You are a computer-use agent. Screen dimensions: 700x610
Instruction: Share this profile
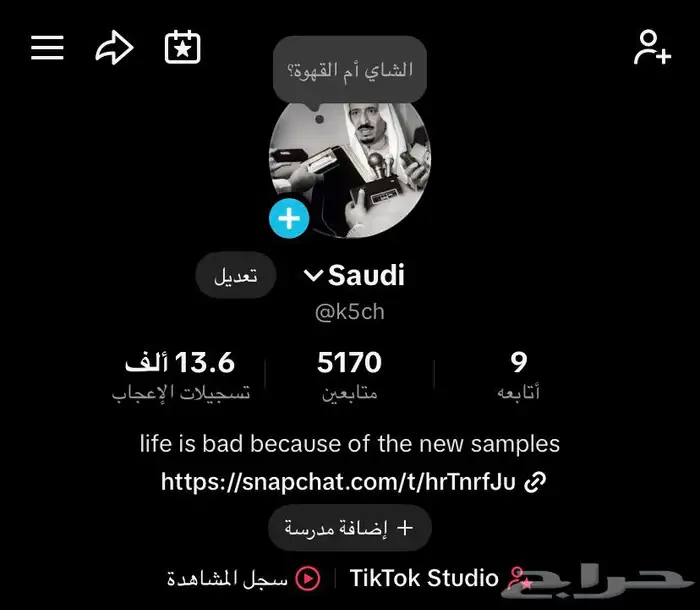(114, 47)
